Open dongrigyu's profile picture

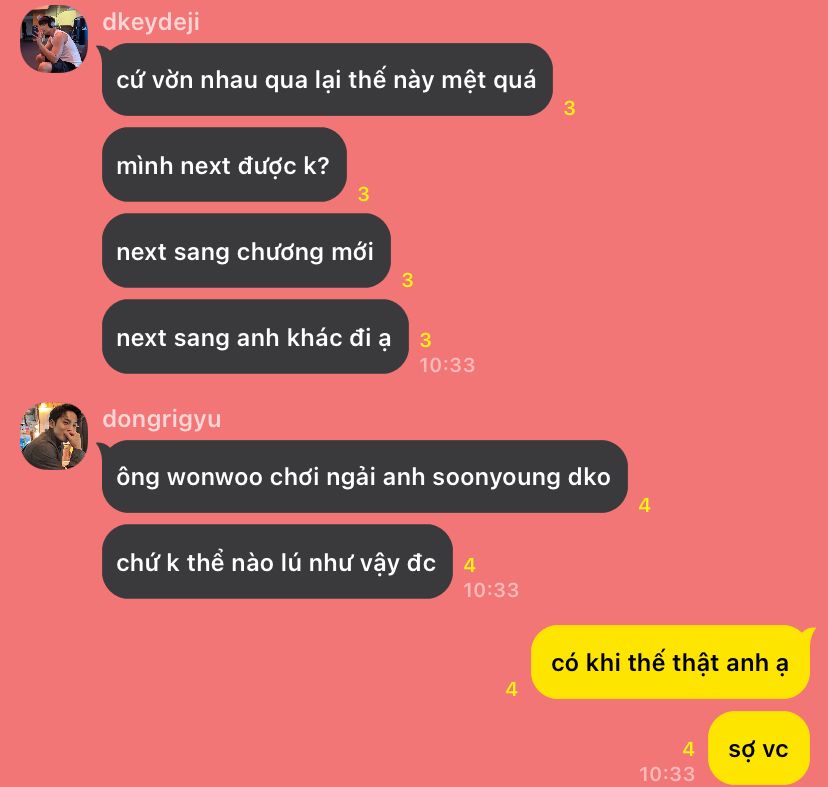[54, 436]
